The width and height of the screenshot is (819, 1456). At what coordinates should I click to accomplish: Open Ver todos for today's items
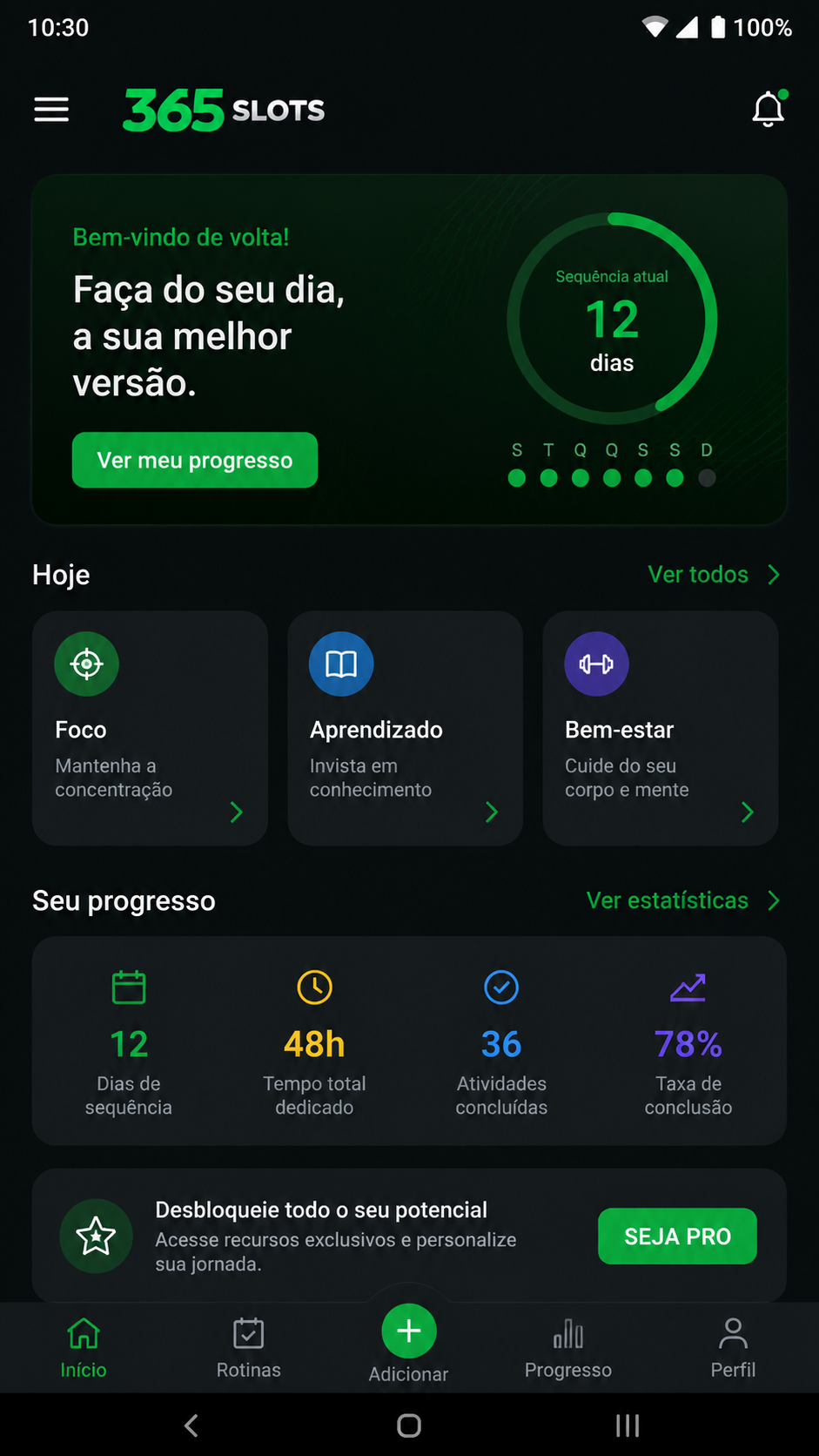714,575
